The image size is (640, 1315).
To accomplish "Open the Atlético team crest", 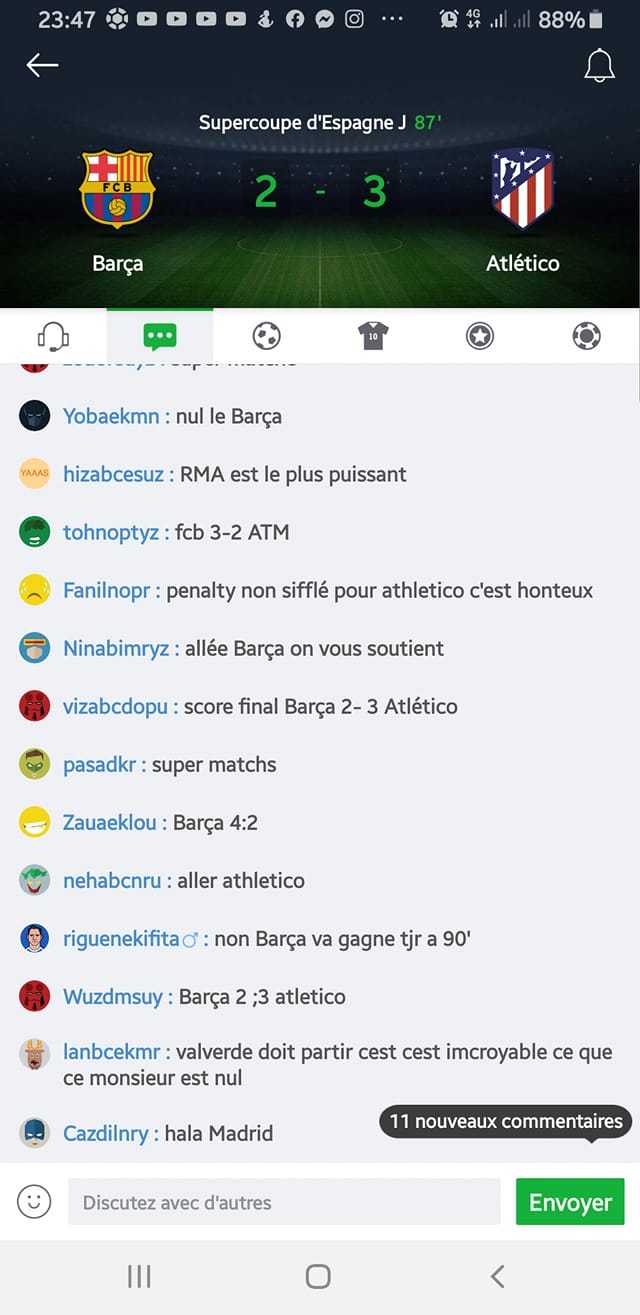I will (522, 189).
